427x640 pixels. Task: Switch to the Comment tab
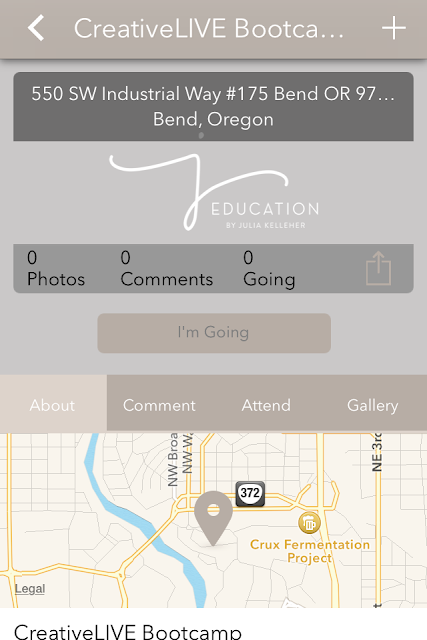click(160, 405)
